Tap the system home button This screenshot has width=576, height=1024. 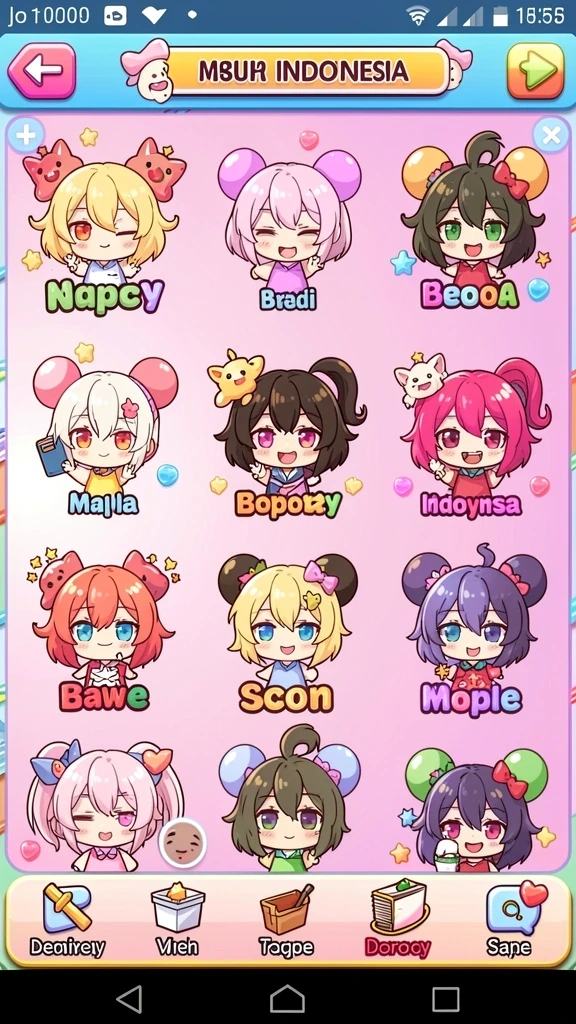click(x=287, y=999)
